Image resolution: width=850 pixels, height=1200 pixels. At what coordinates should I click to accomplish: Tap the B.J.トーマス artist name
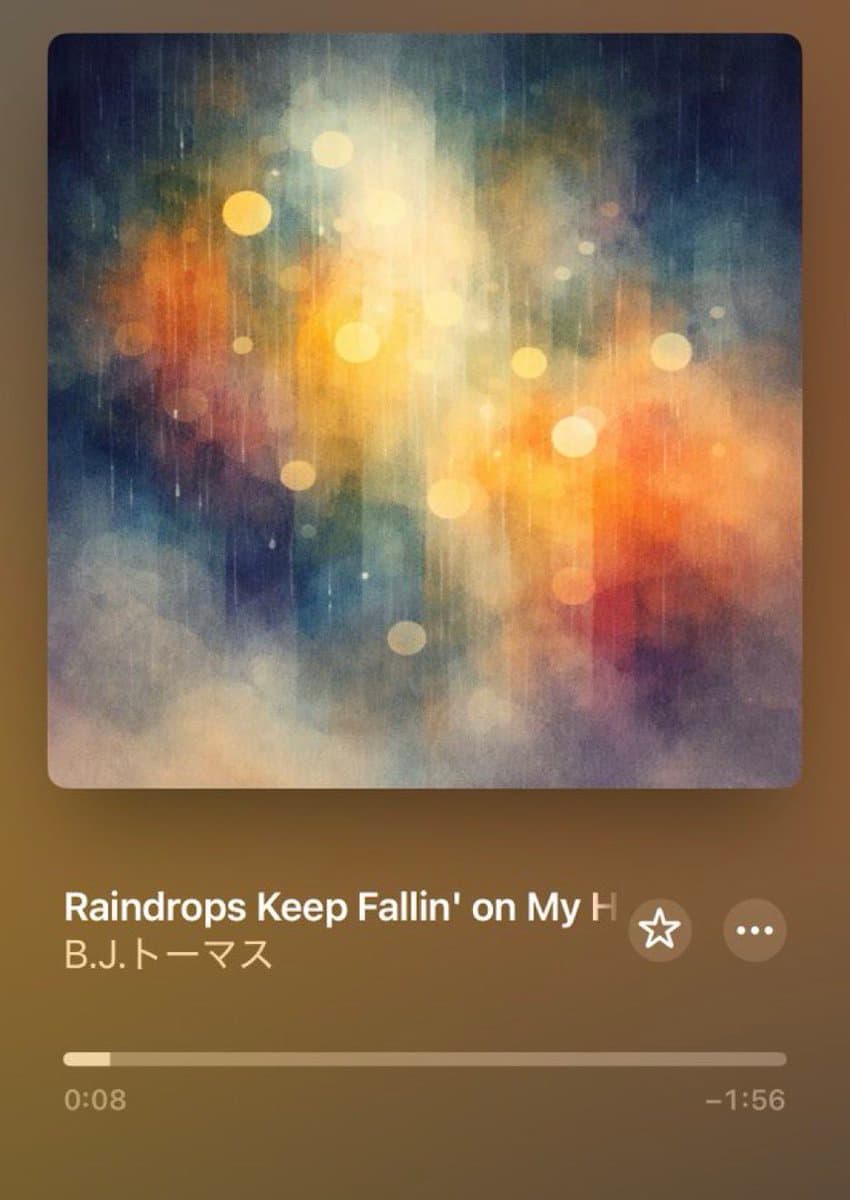(168, 954)
